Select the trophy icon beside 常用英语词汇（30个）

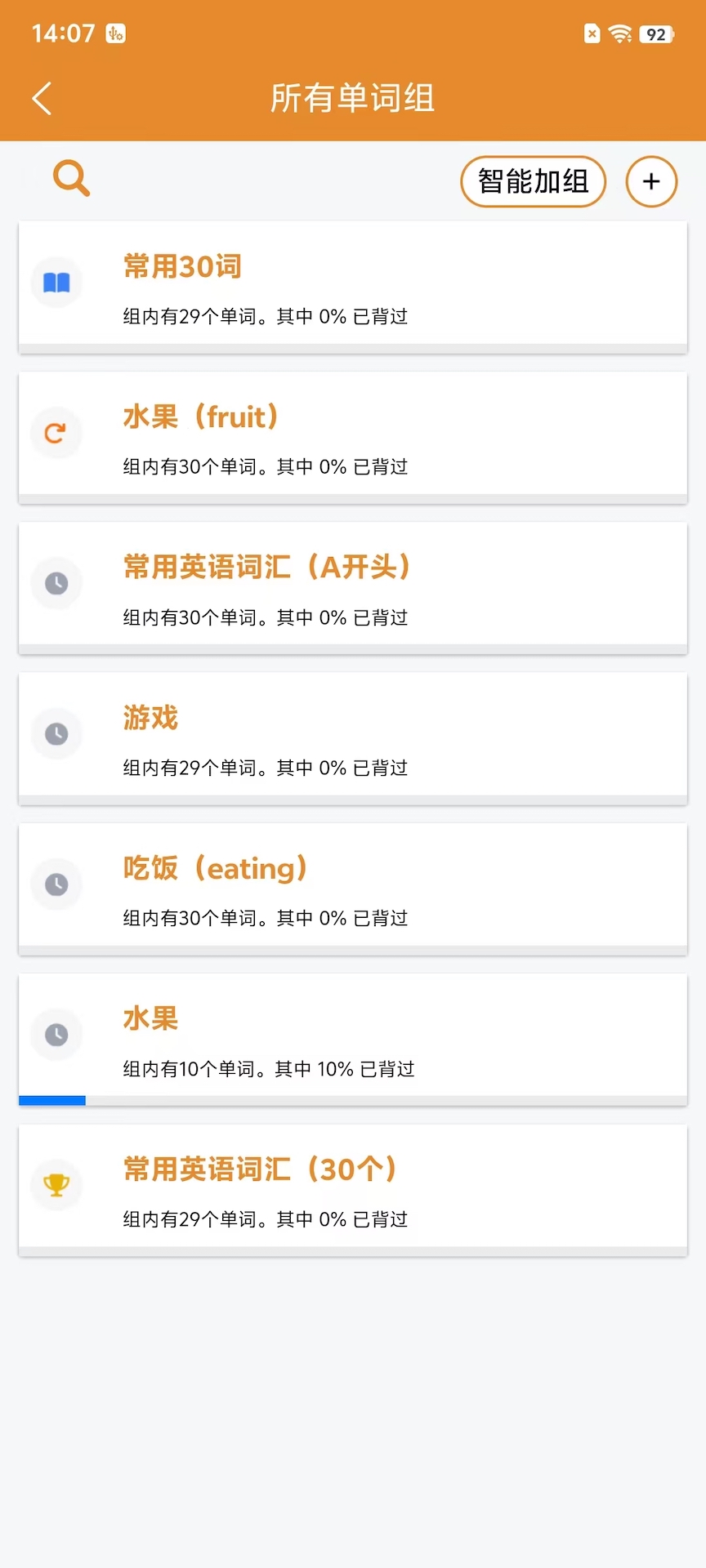56,1184
